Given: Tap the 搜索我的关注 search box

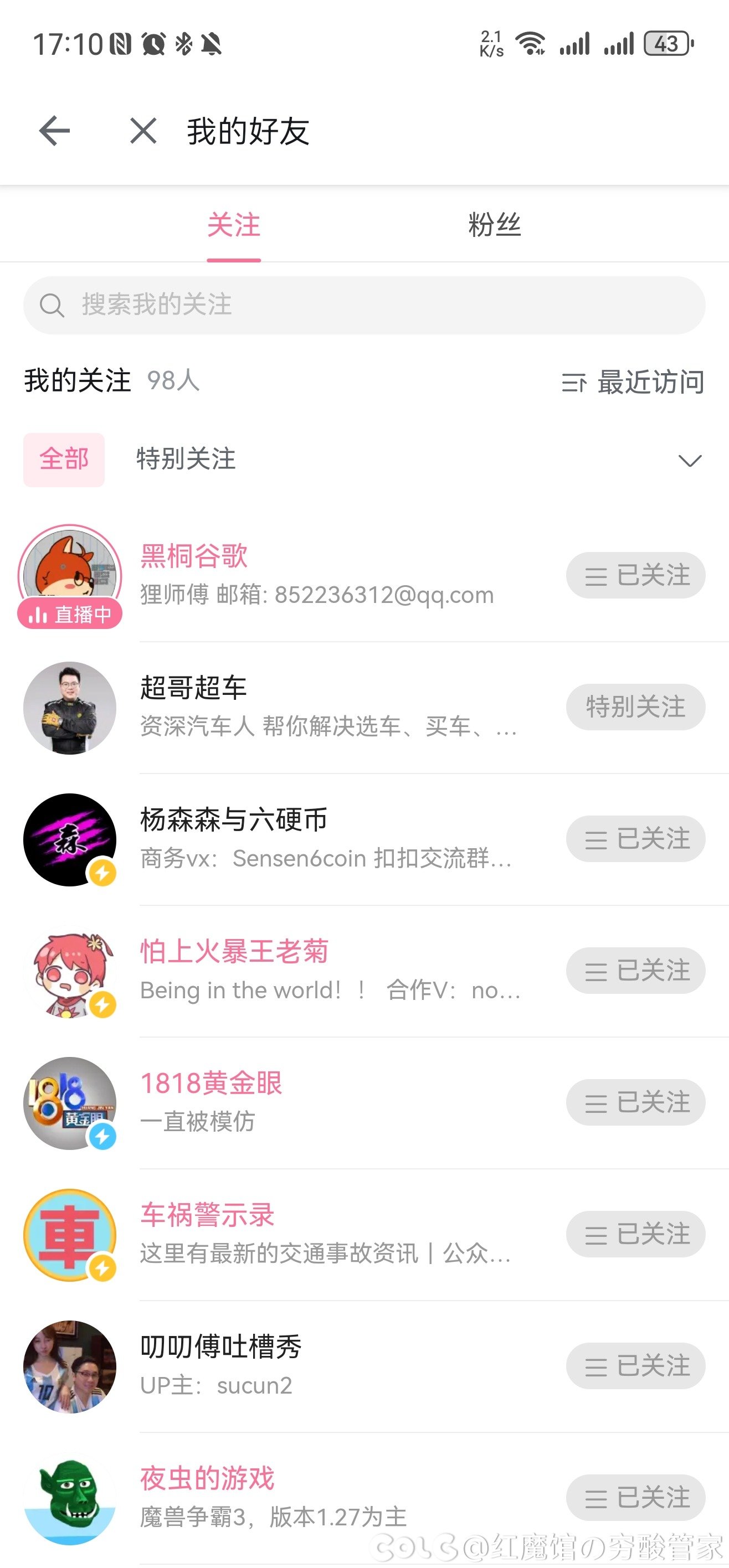Looking at the screenshot, I should point(364,305).
